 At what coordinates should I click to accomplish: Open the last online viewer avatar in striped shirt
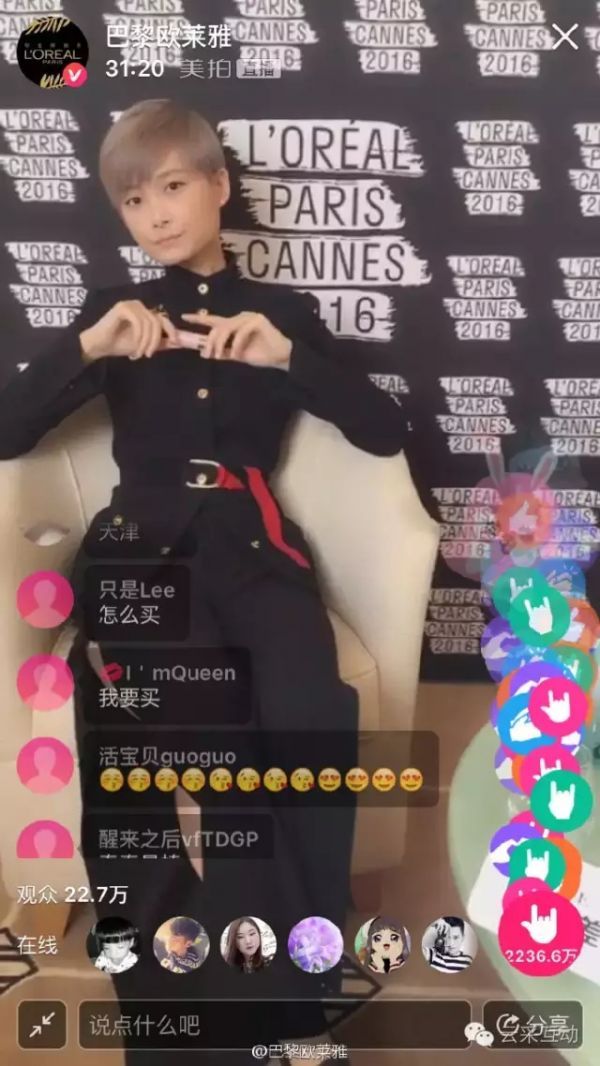click(449, 944)
